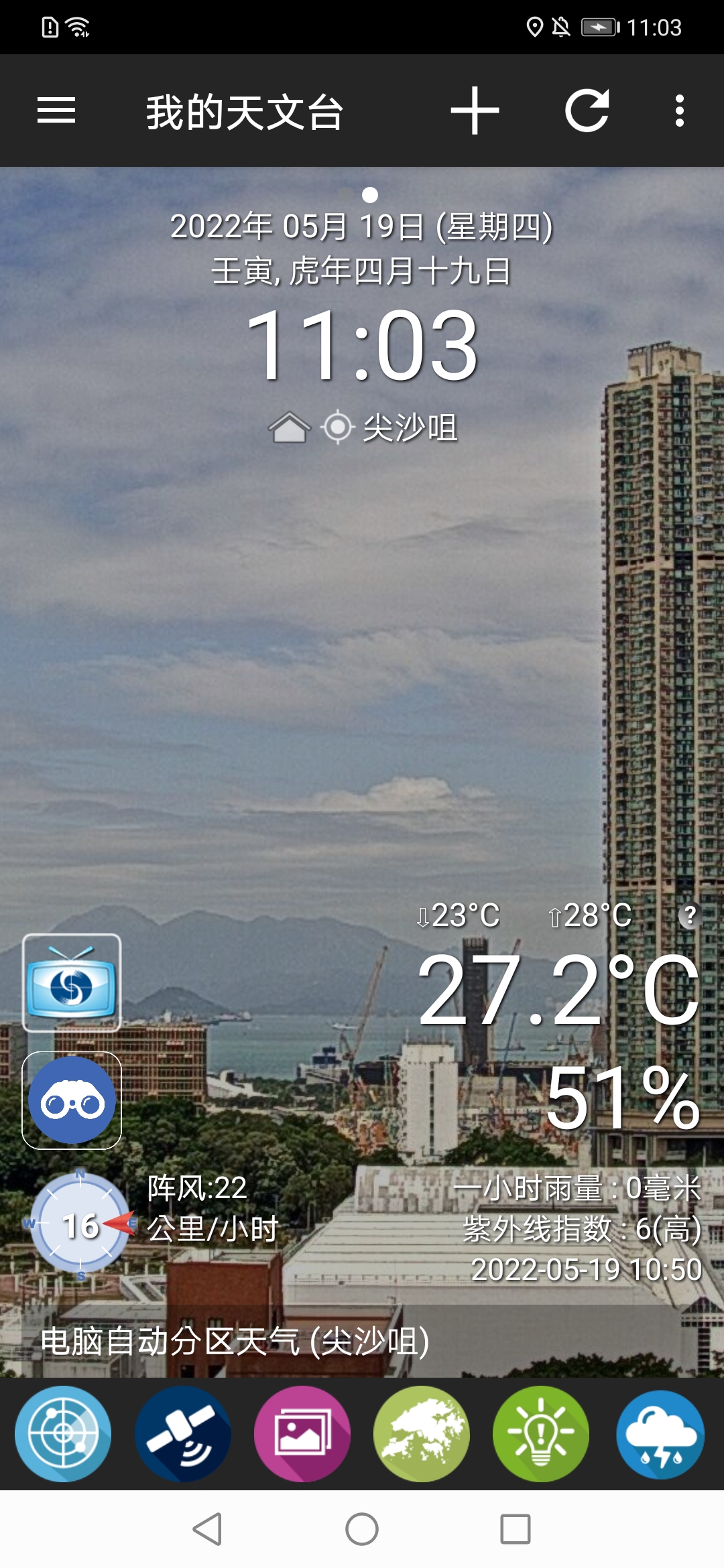Open the three-dot overflow menu
Screen dimensions: 724x1568
pyautogui.click(x=680, y=111)
